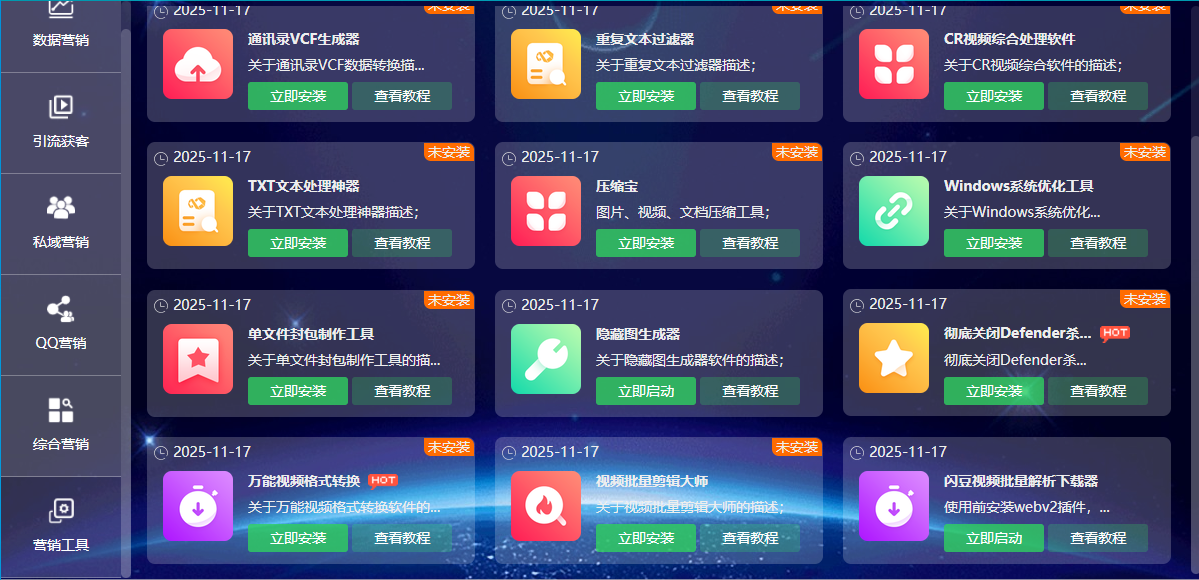
Task: Install 通讯录VCF生成器 now
Action: [x=298, y=96]
